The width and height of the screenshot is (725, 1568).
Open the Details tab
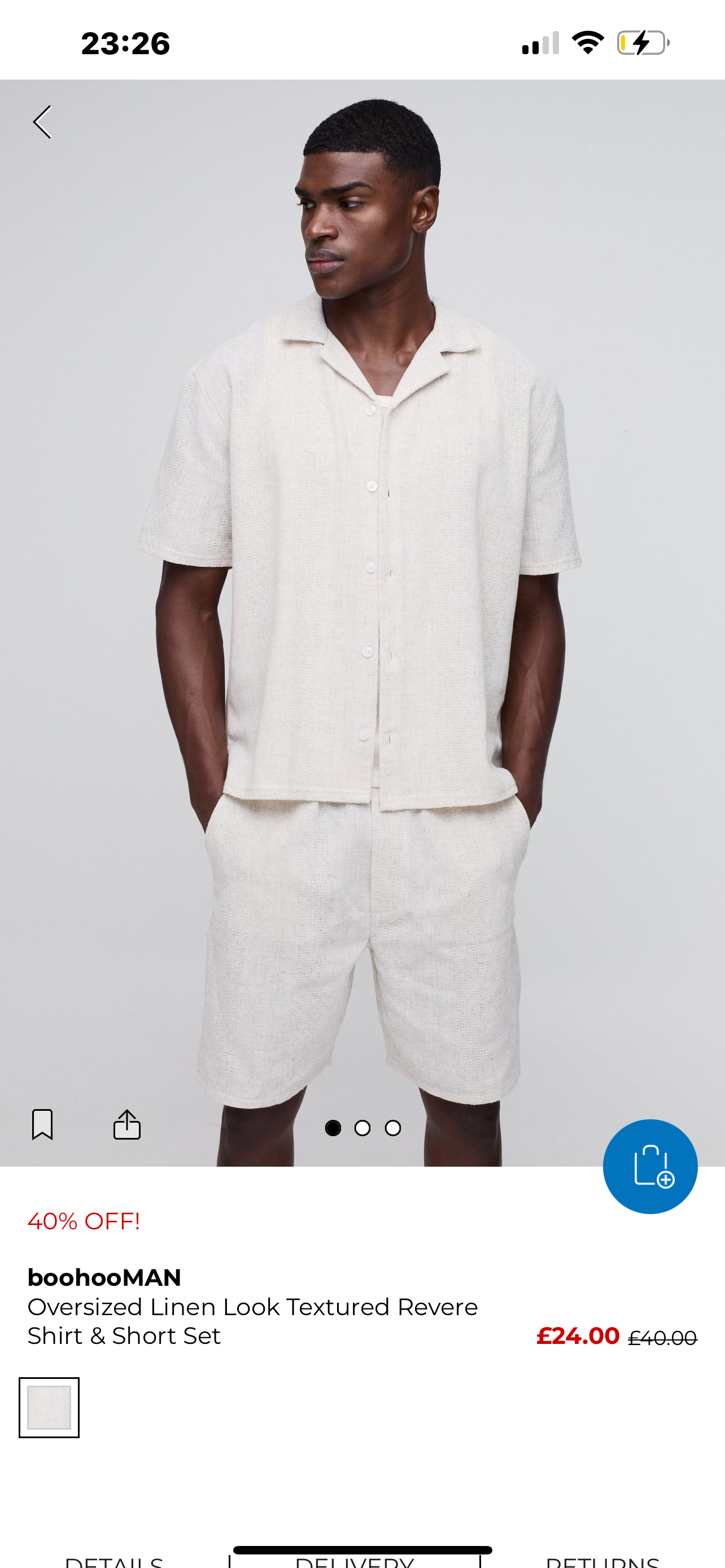[x=114, y=1561]
